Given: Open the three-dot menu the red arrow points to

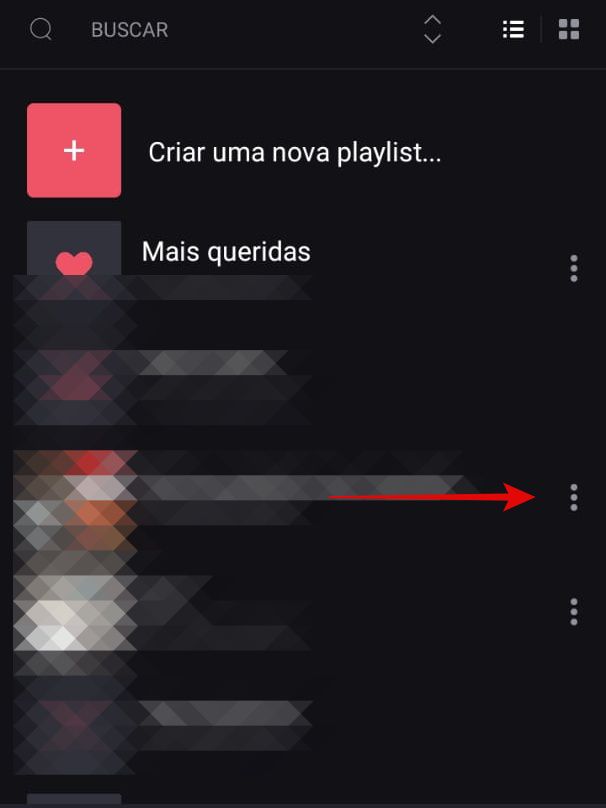Looking at the screenshot, I should (573, 497).
